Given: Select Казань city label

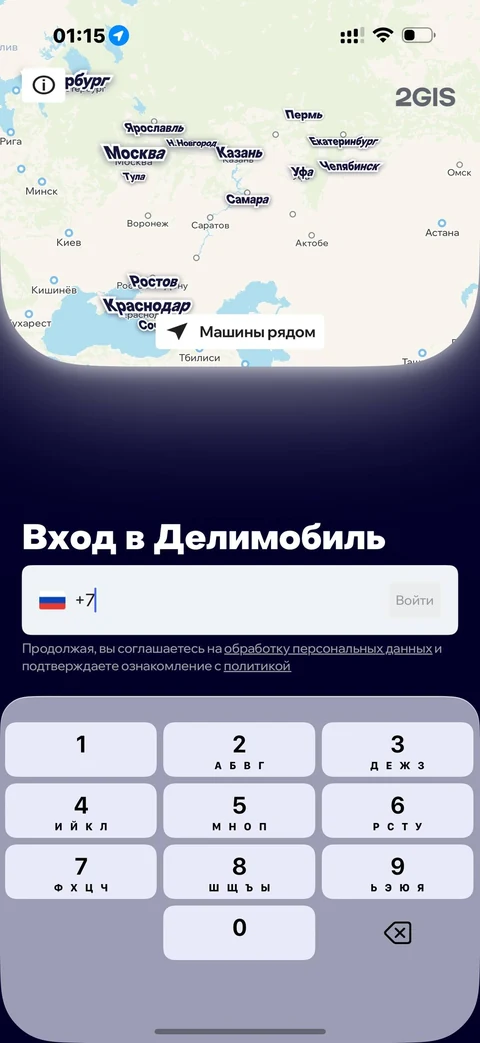Looking at the screenshot, I should [x=239, y=153].
